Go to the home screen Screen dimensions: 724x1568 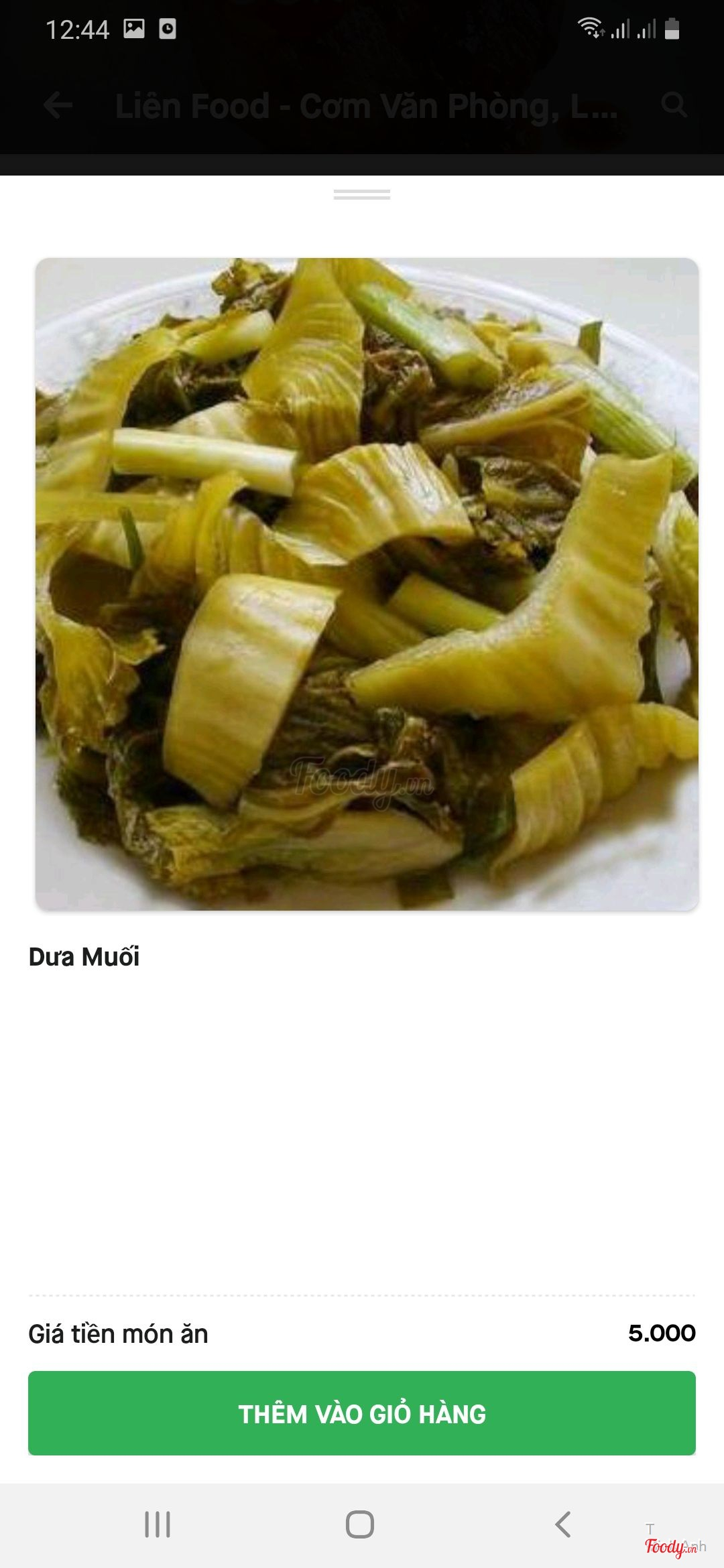click(x=360, y=1524)
